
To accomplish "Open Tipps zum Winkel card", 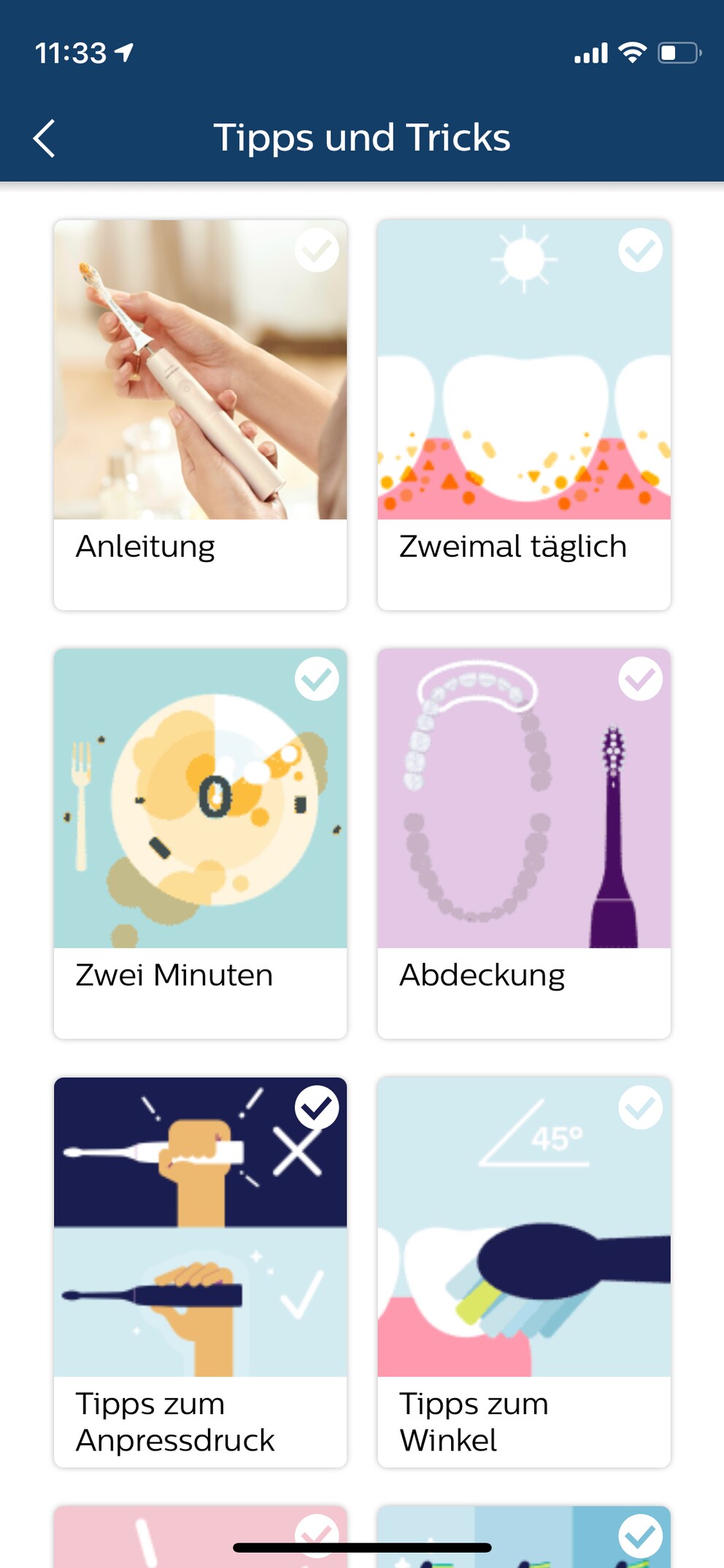I will pyautogui.click(x=524, y=1272).
